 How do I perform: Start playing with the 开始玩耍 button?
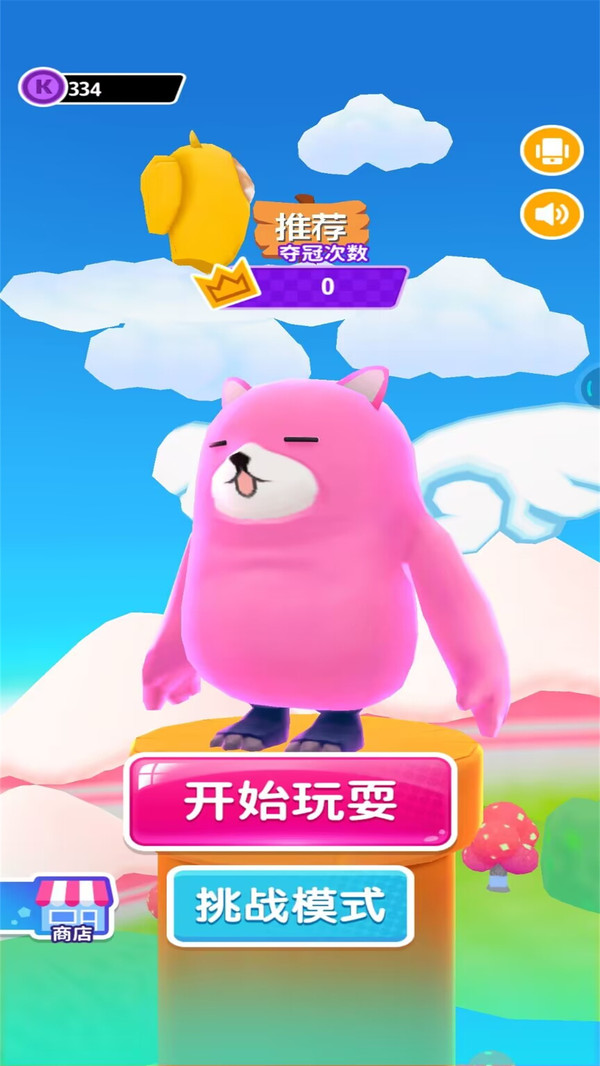coord(290,802)
